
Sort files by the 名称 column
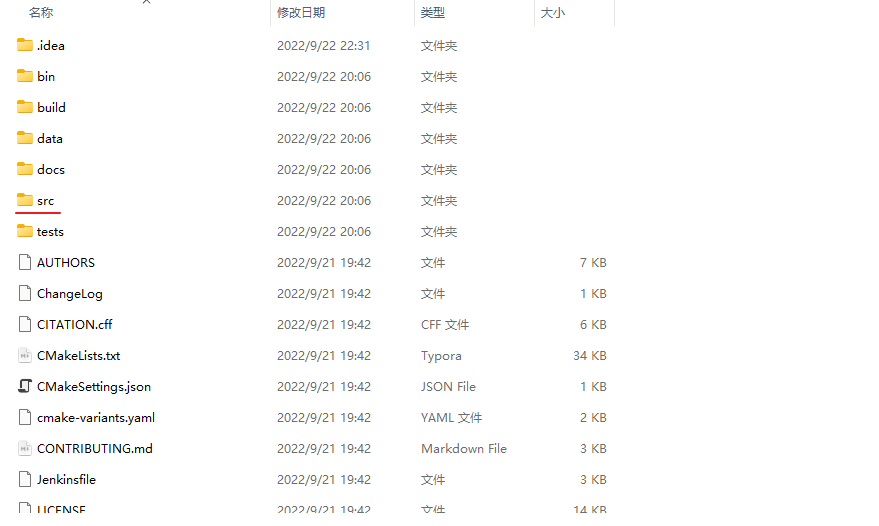pos(41,12)
